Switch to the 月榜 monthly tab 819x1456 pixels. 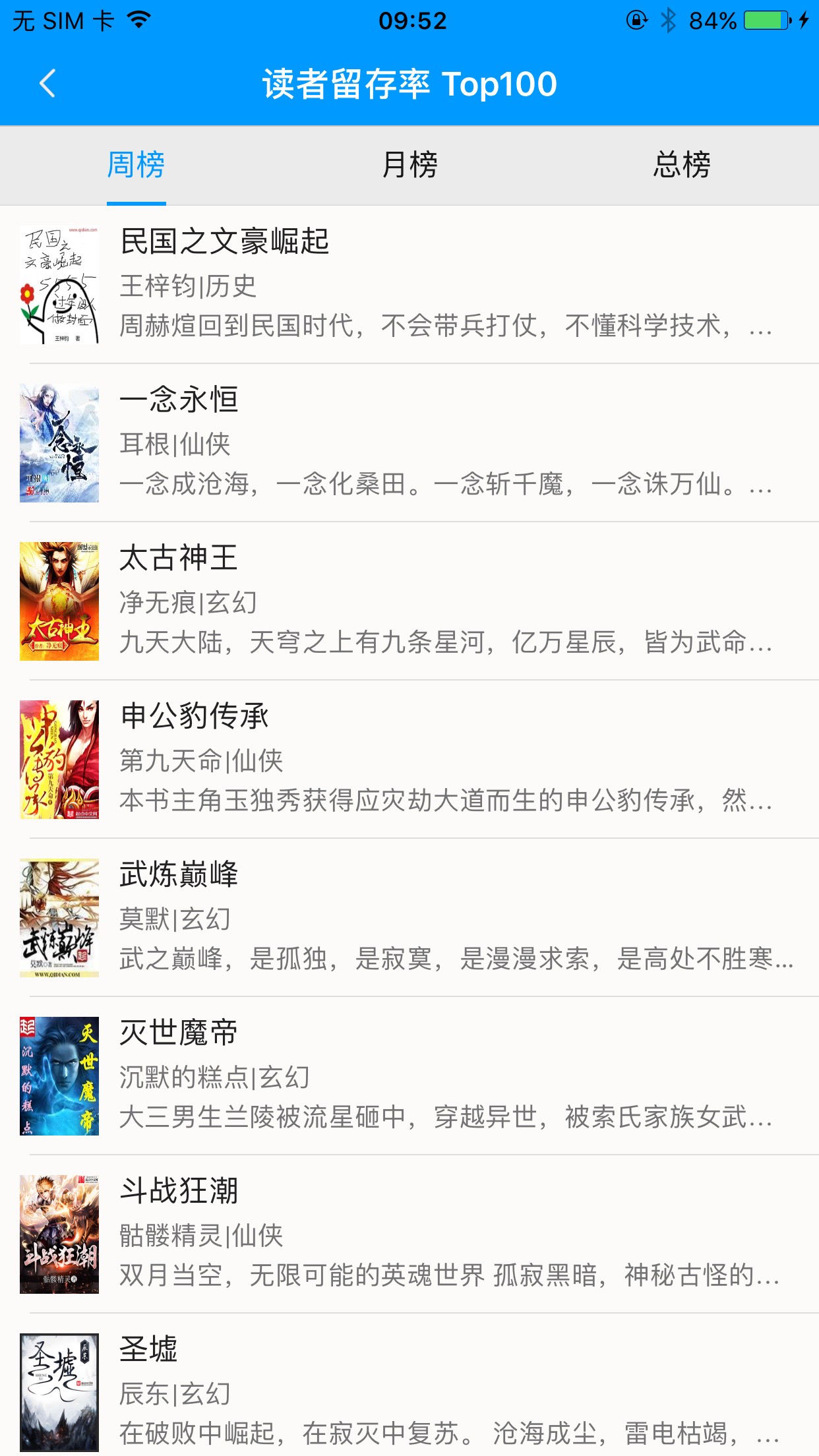pyautogui.click(x=409, y=165)
